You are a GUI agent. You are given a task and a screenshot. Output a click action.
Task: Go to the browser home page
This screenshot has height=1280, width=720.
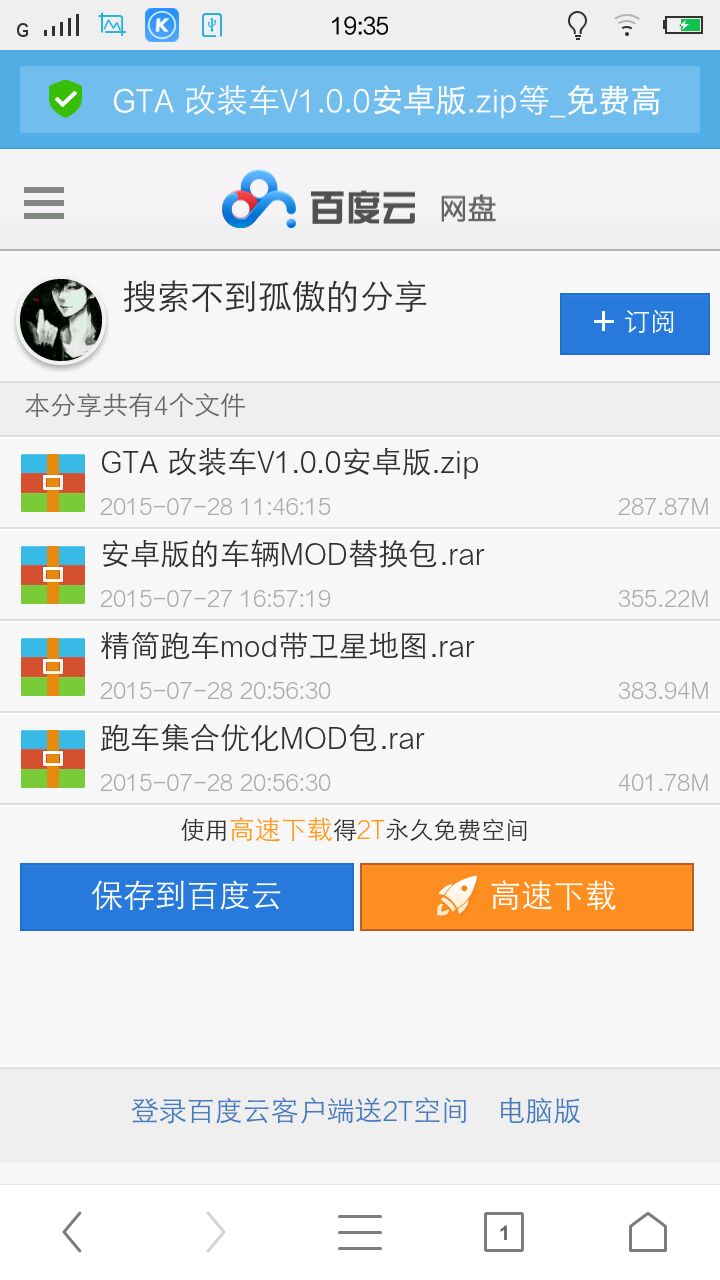point(647,1232)
